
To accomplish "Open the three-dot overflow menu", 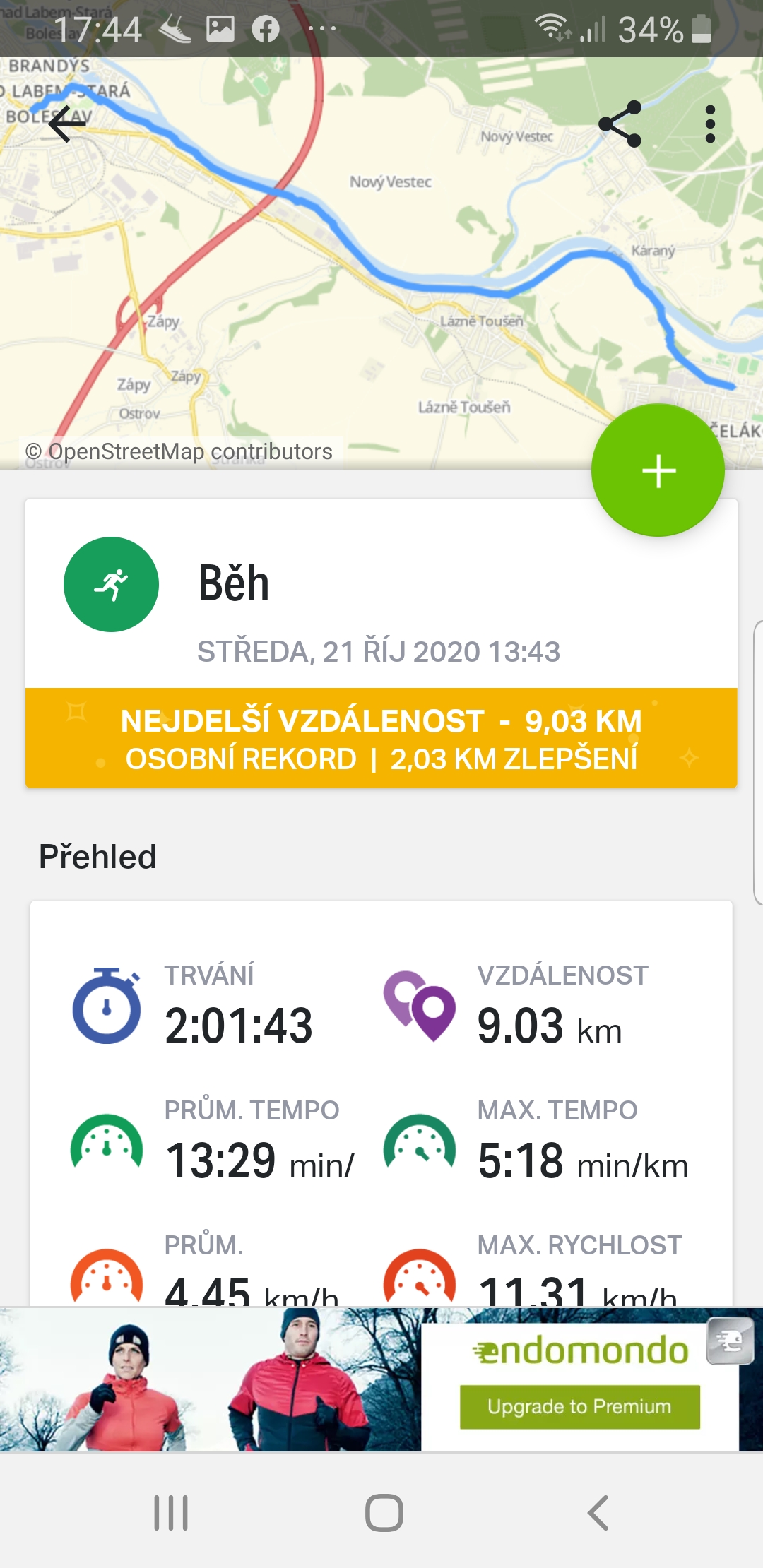I will tap(710, 124).
